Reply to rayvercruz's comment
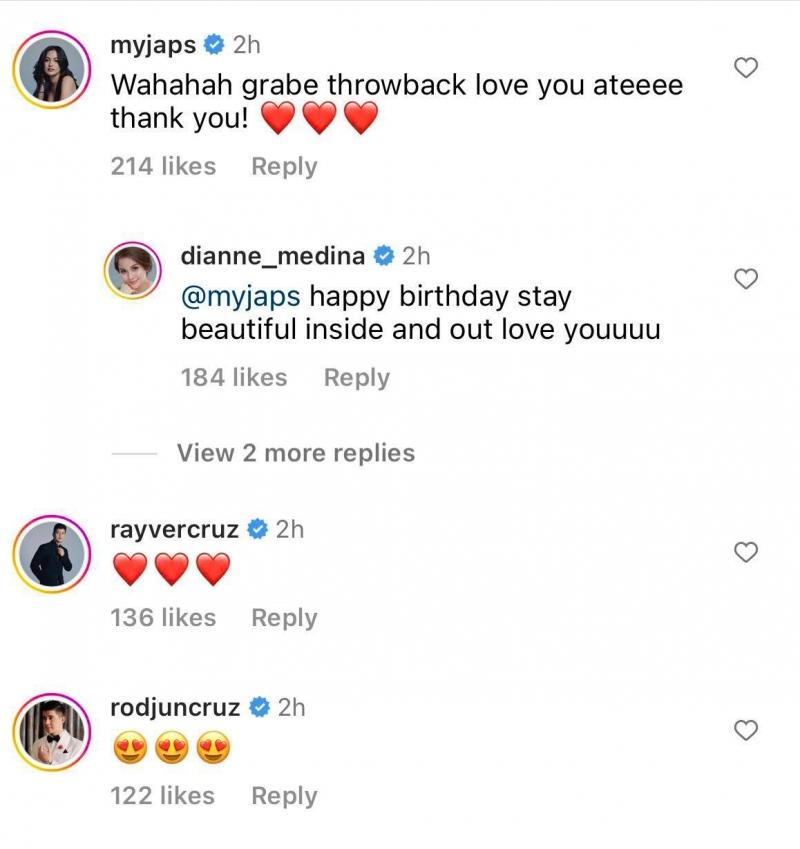The width and height of the screenshot is (800, 849). point(284,618)
